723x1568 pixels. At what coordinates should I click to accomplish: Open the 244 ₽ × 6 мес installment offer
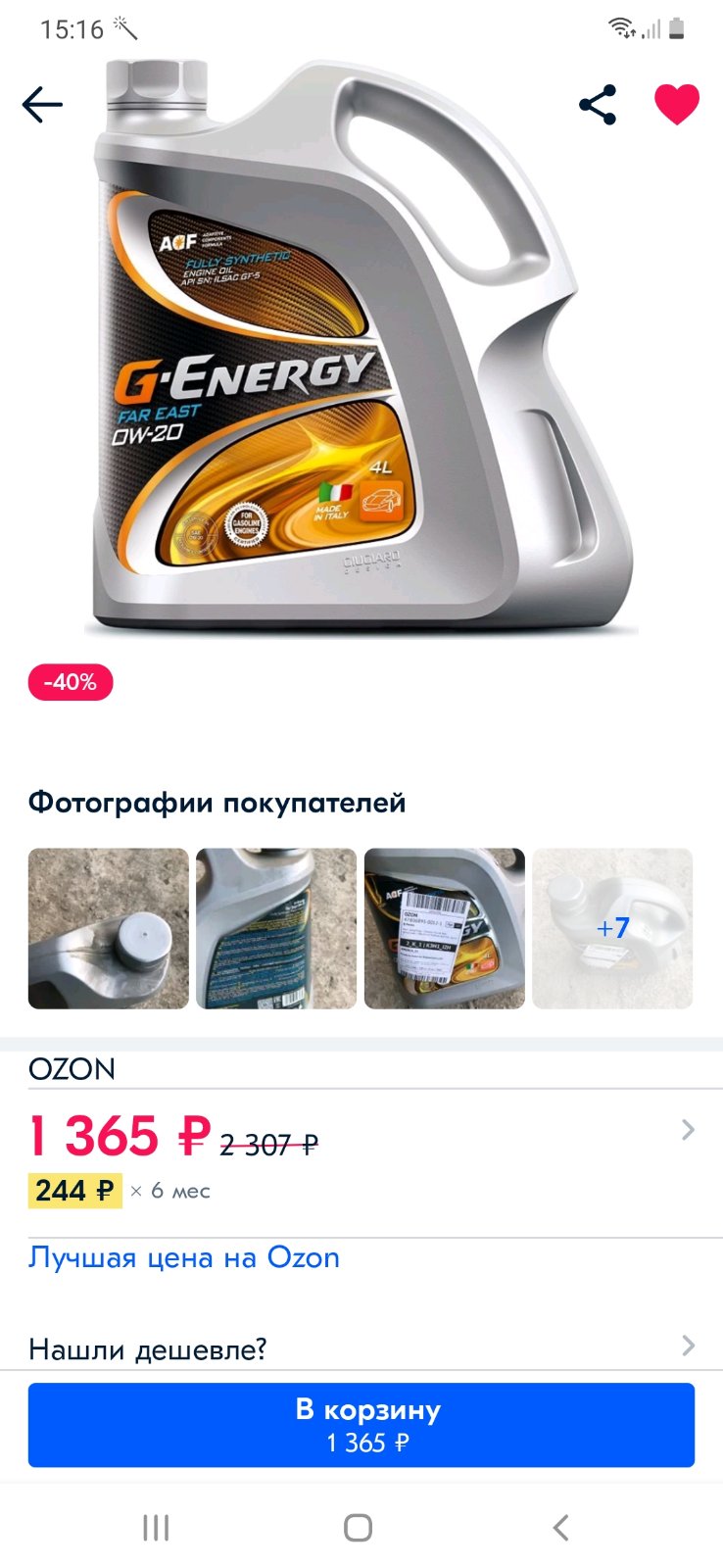[x=120, y=1191]
